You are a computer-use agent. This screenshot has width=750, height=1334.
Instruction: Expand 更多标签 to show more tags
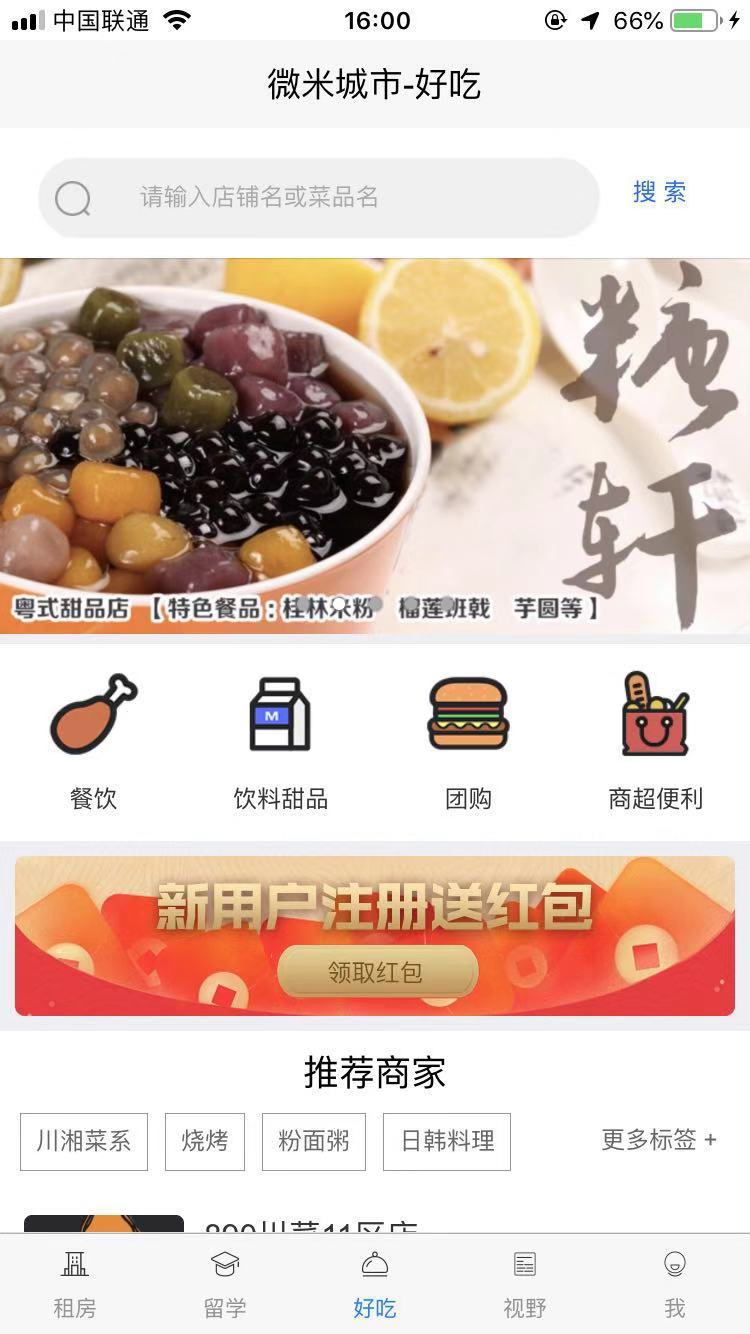tap(659, 1140)
